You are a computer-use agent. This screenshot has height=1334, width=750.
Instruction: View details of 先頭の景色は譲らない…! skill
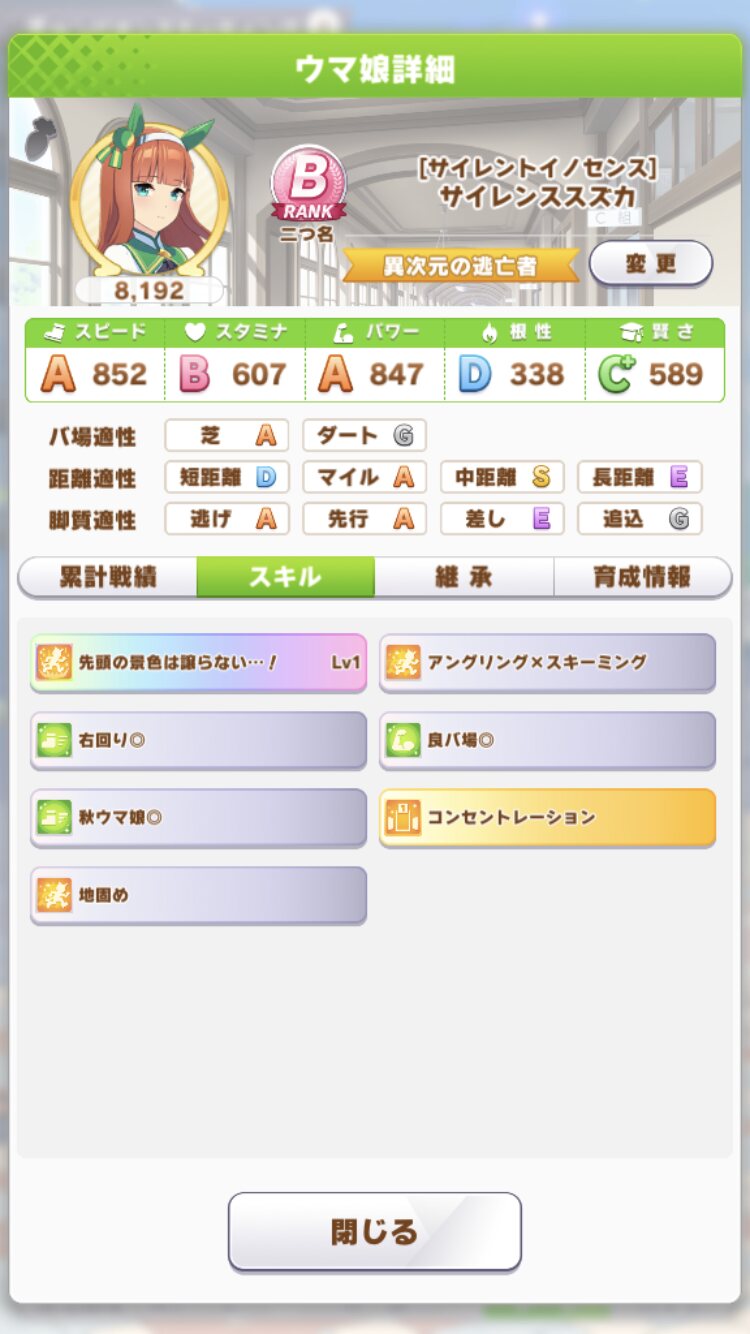coord(198,662)
